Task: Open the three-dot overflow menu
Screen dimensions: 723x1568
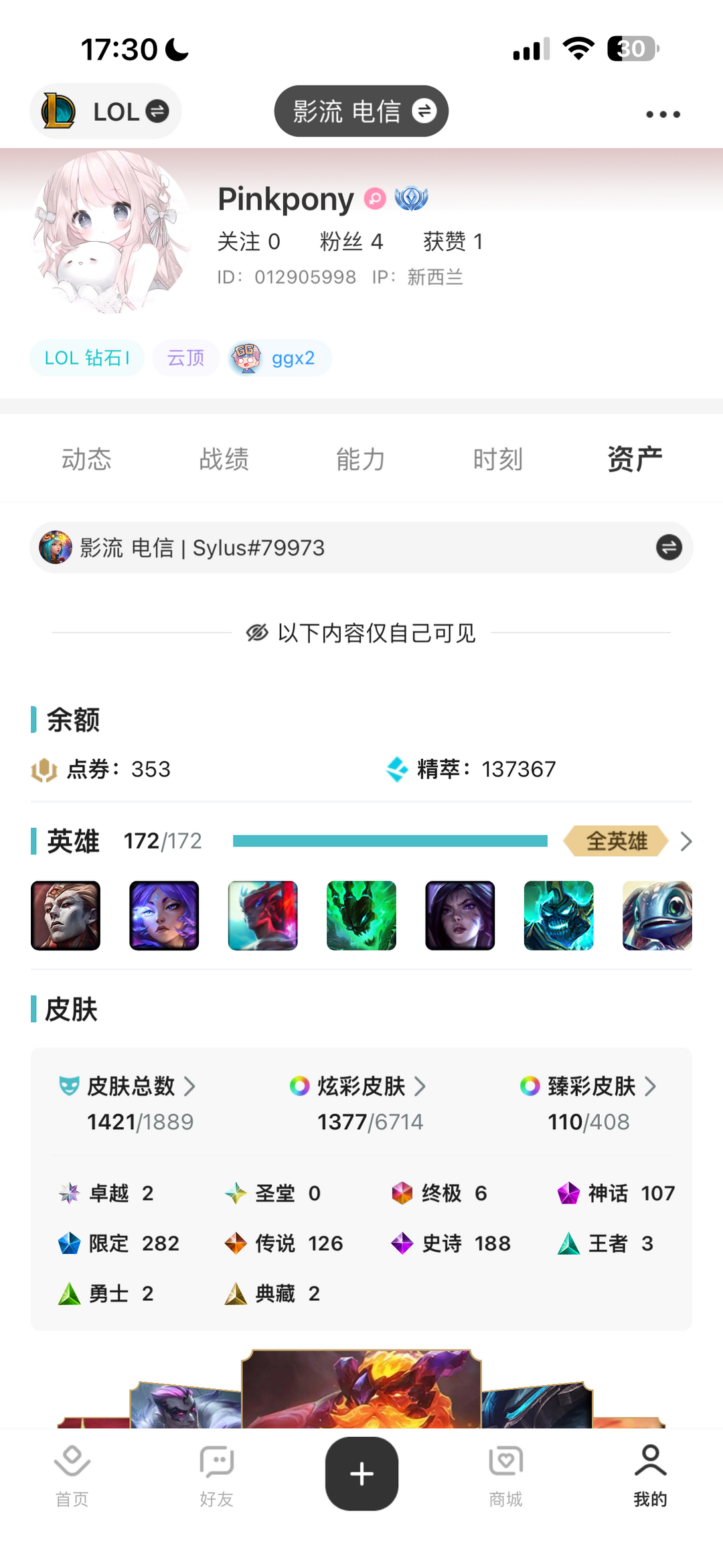Action: [x=663, y=115]
